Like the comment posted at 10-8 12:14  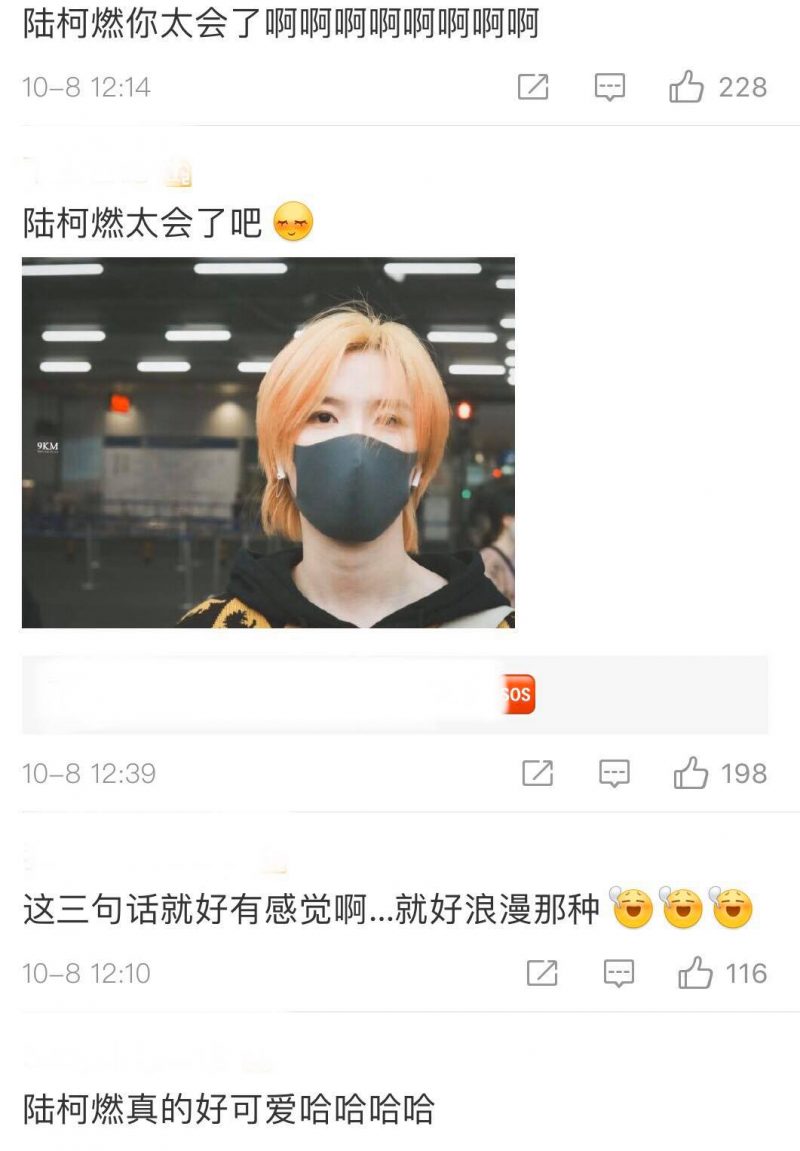point(686,87)
